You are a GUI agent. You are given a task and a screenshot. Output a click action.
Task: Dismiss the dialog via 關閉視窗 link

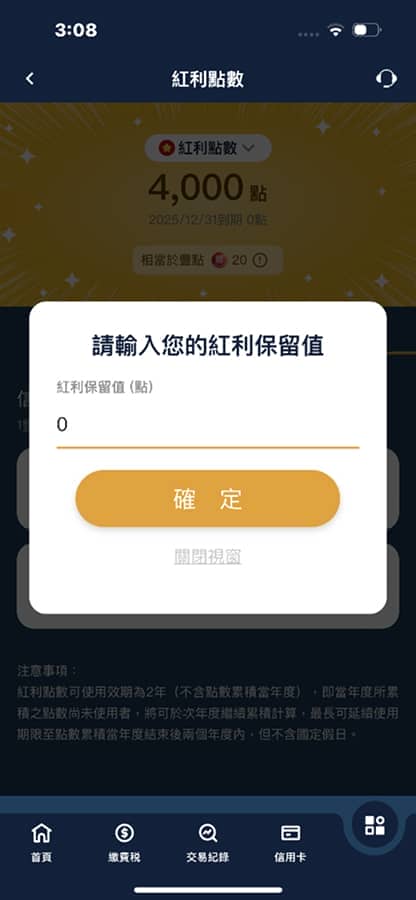point(208,557)
